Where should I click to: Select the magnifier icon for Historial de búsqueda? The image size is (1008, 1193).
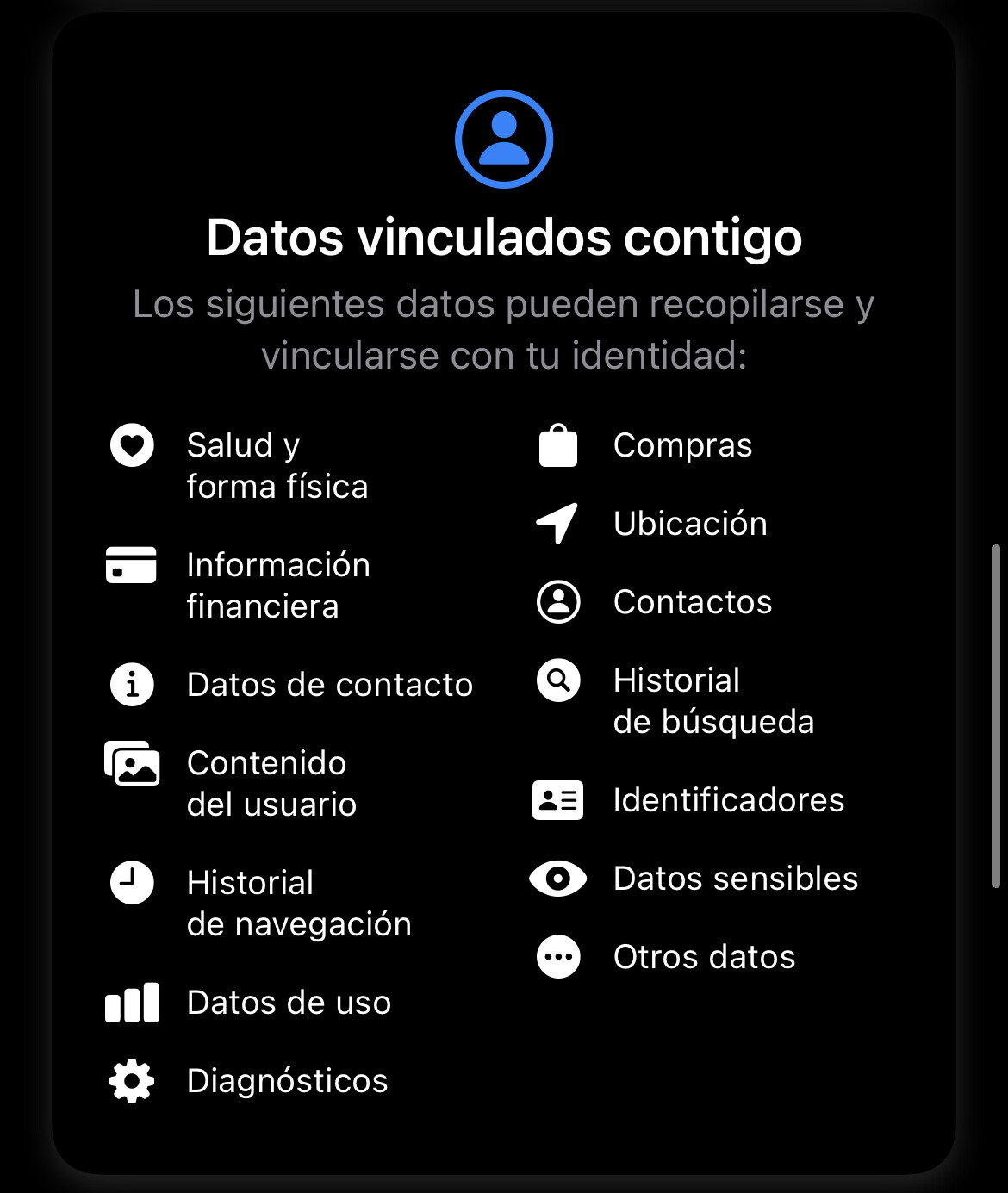click(x=557, y=681)
